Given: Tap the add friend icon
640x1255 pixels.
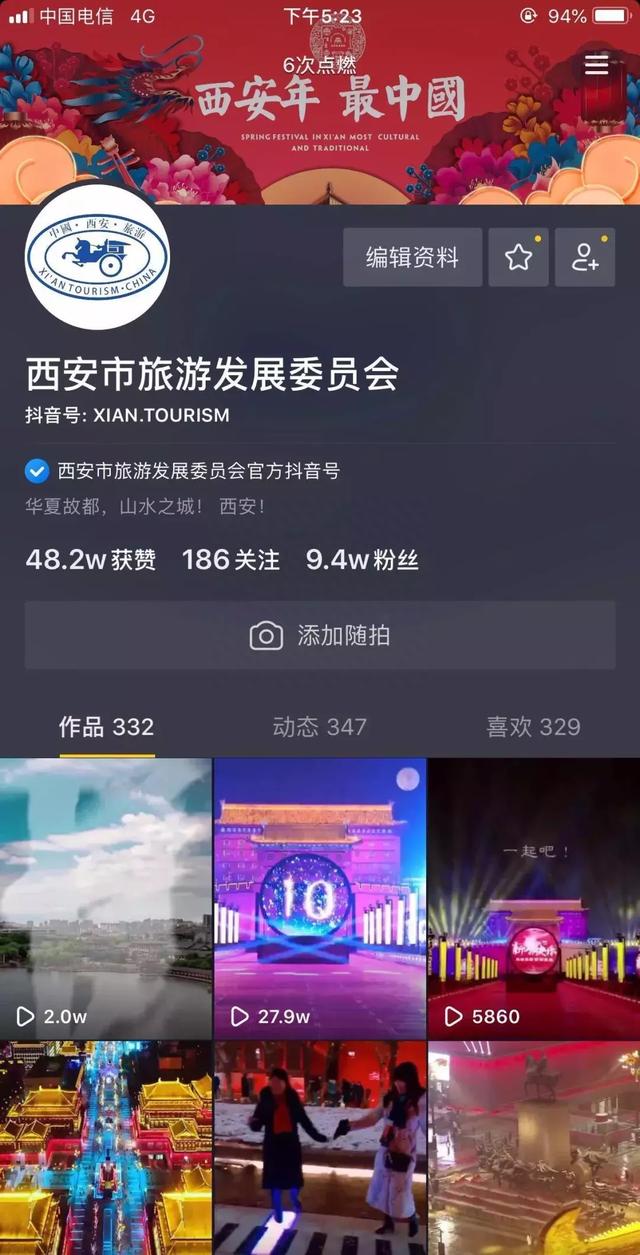Looking at the screenshot, I should [585, 257].
